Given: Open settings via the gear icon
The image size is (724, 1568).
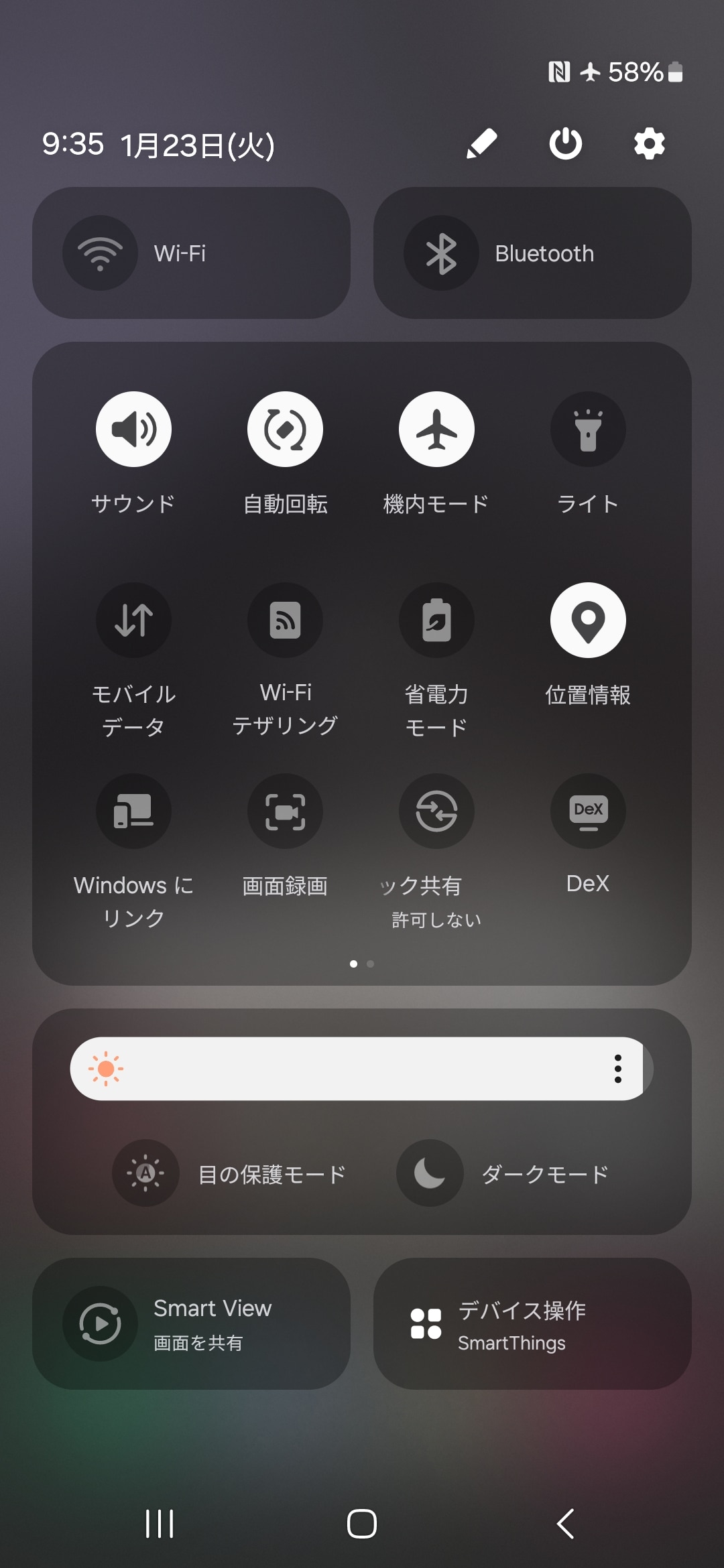Looking at the screenshot, I should pyautogui.click(x=649, y=143).
